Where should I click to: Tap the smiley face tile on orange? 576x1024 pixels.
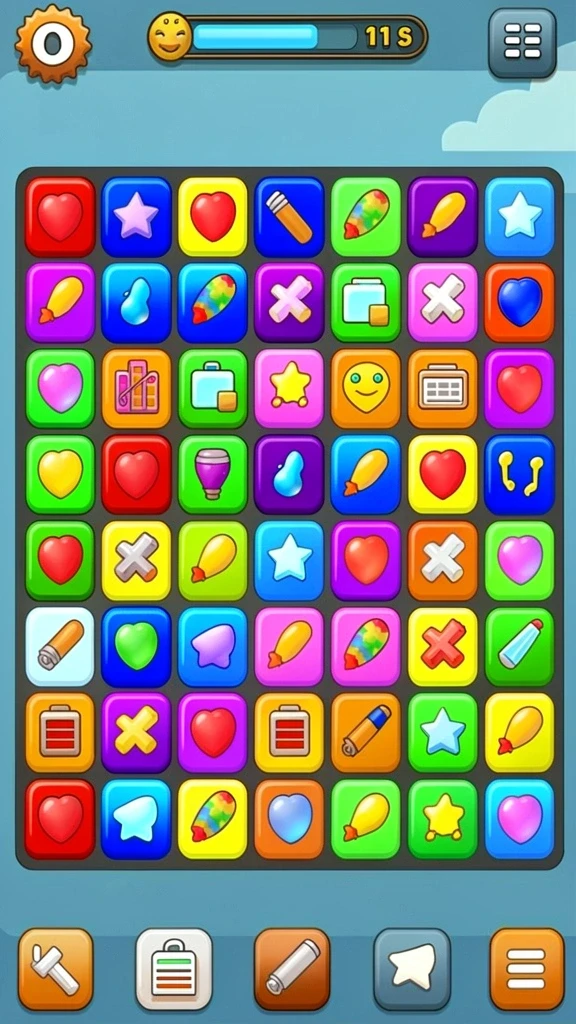coord(366,388)
